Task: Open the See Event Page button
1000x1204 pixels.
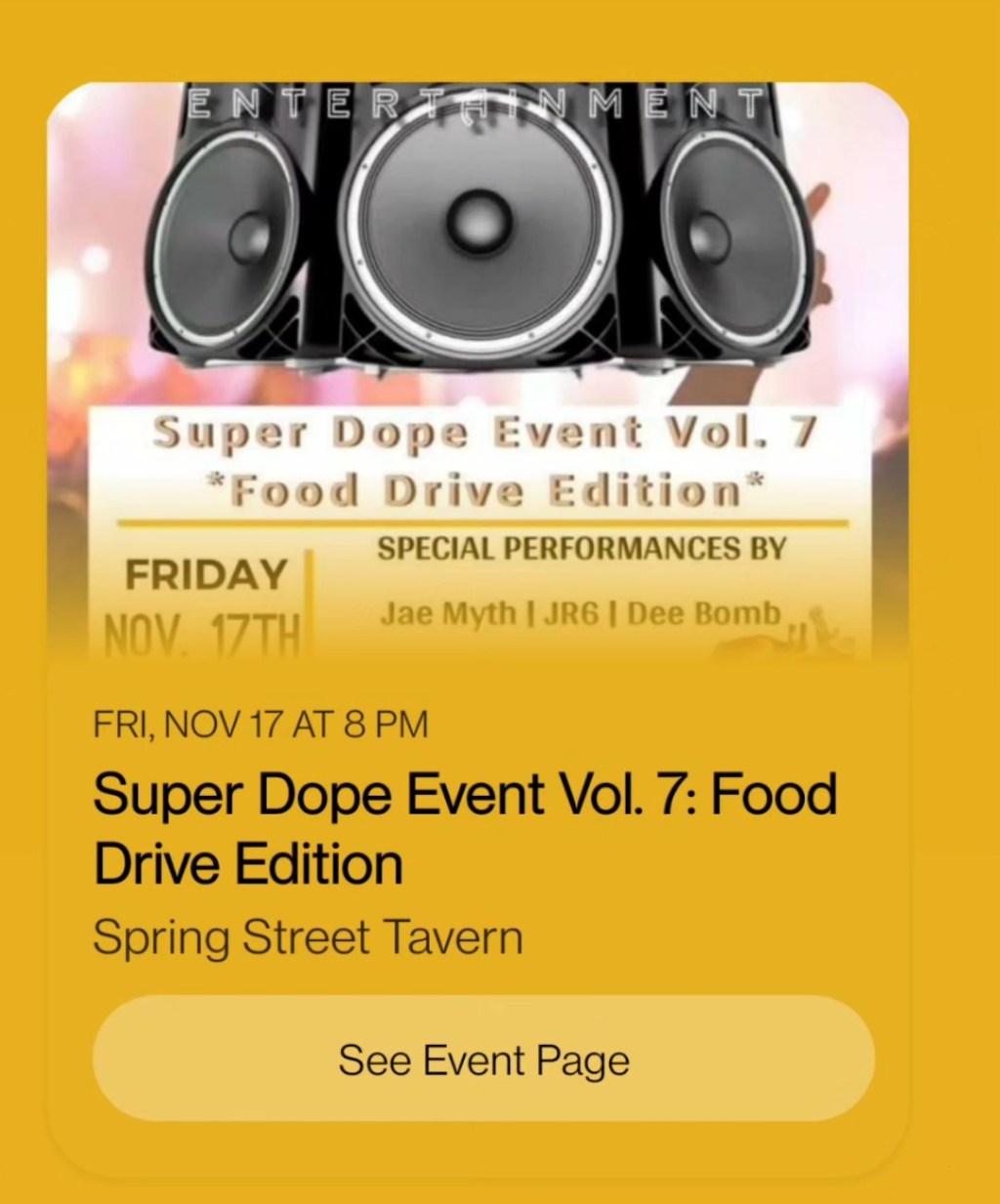Action: (x=483, y=1059)
